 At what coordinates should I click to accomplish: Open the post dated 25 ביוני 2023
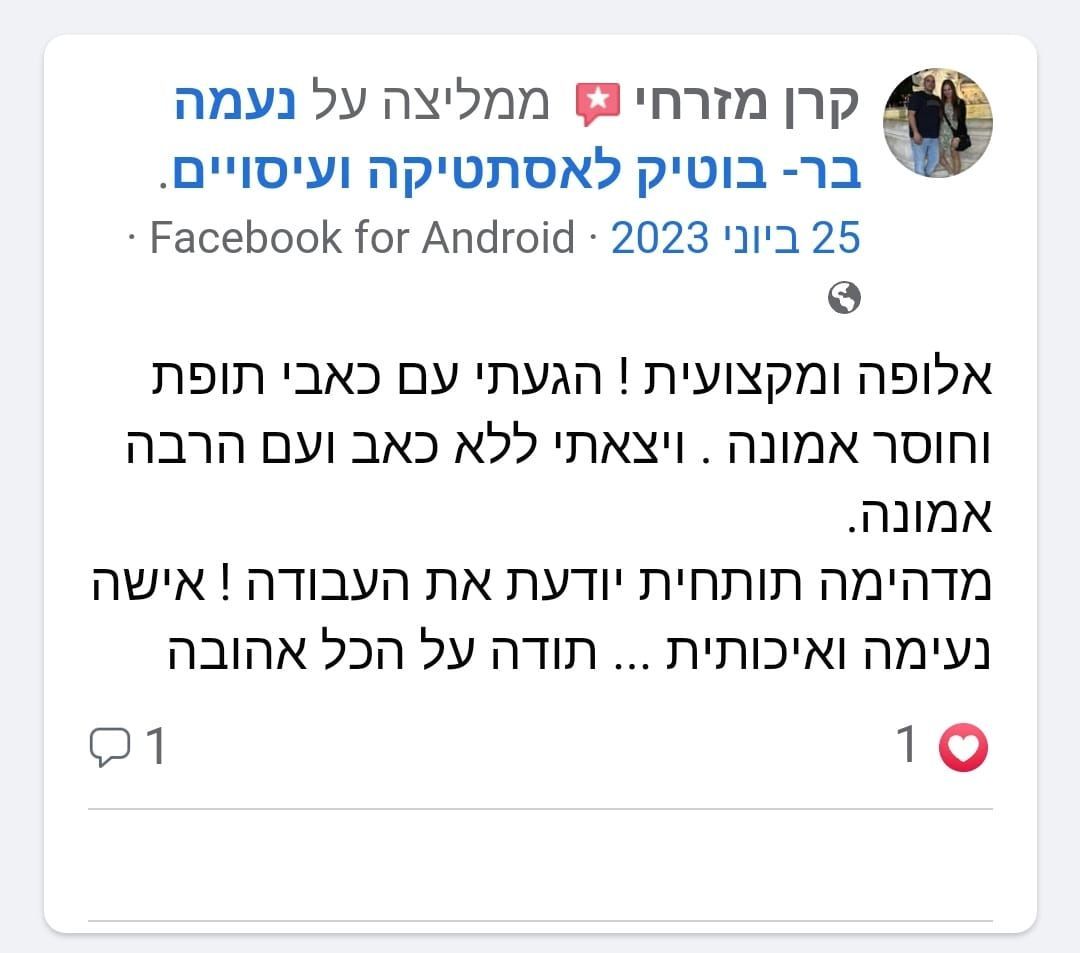tap(735, 239)
